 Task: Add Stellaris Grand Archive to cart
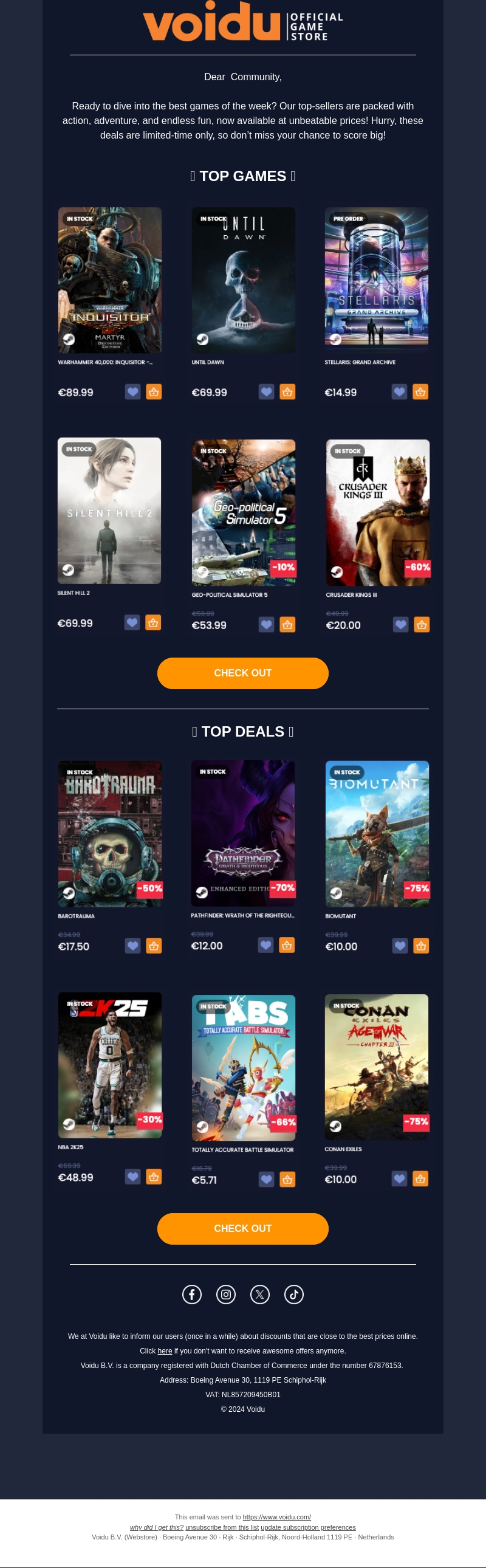[x=420, y=391]
